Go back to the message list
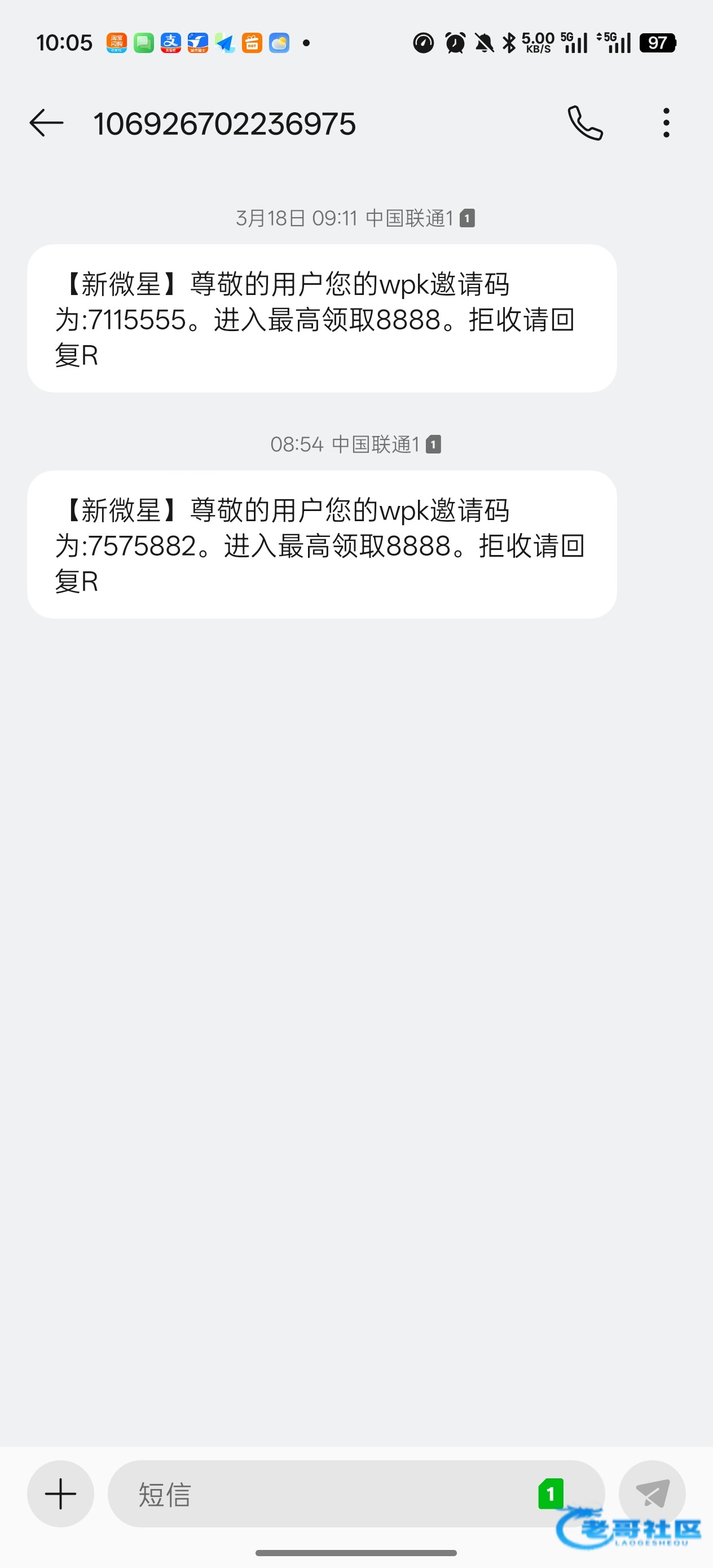Viewport: 713px width, 1568px height. coord(46,123)
